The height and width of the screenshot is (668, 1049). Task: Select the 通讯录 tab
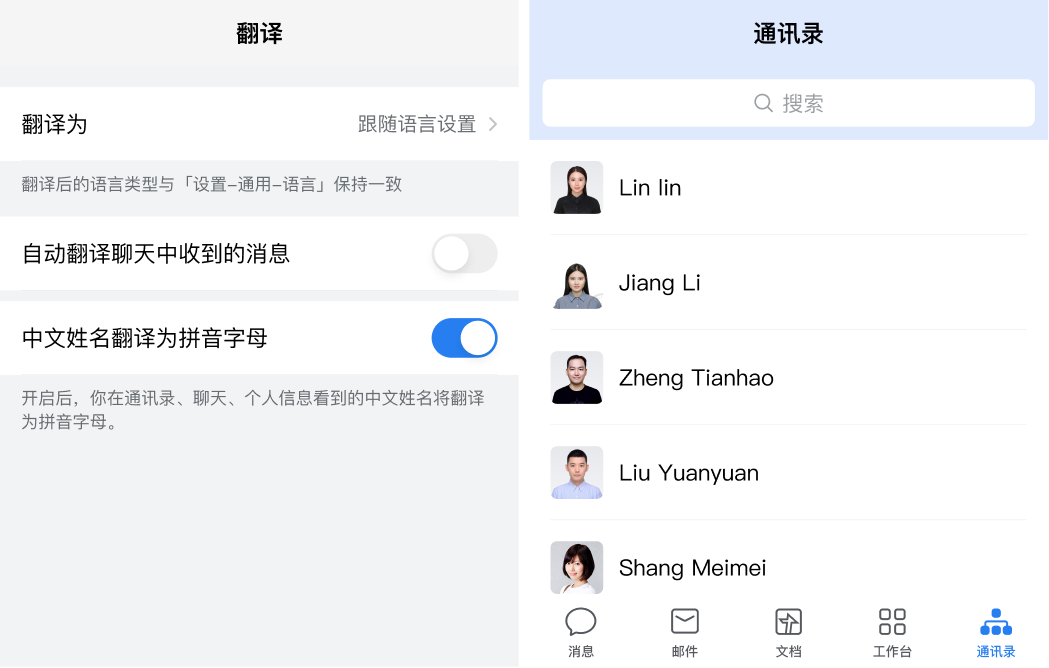996,632
